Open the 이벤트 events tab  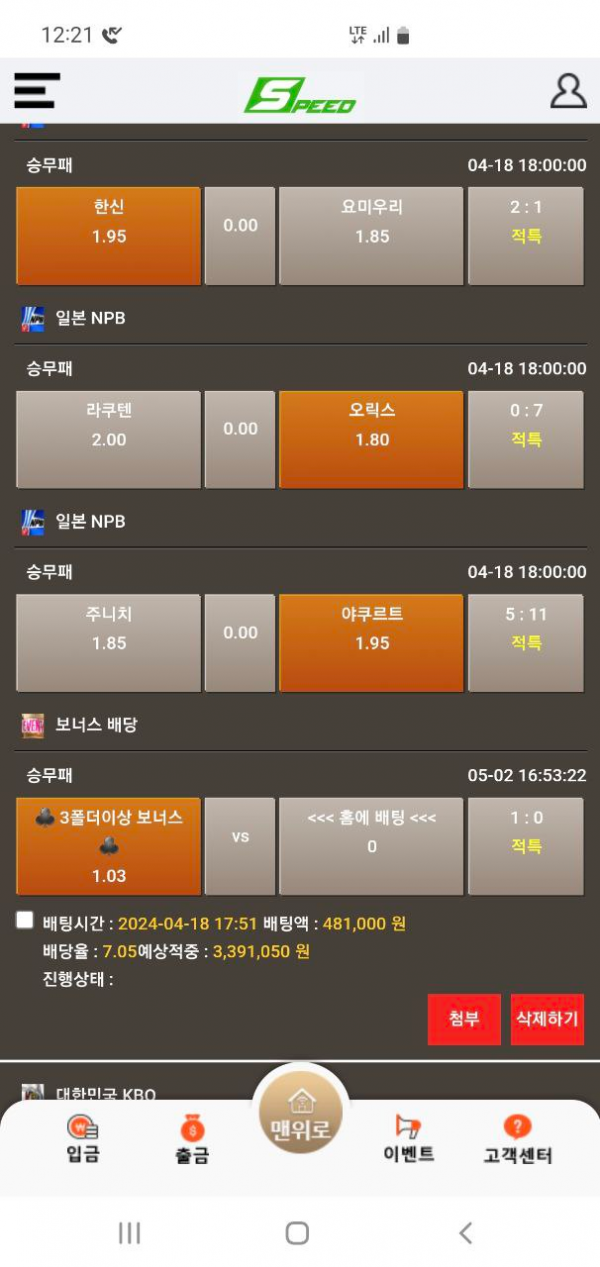(x=408, y=1140)
